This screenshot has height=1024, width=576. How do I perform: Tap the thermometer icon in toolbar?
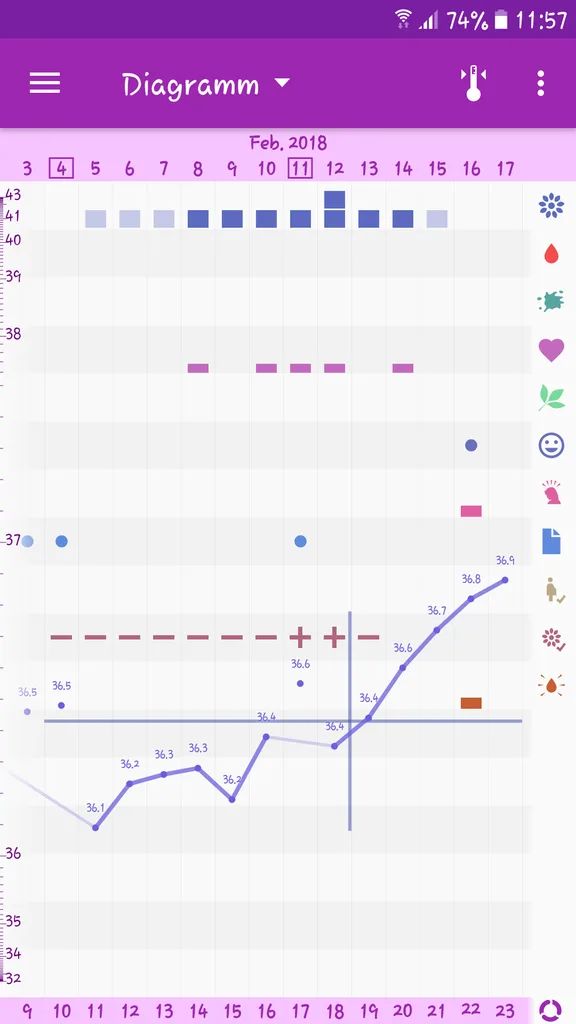(473, 84)
